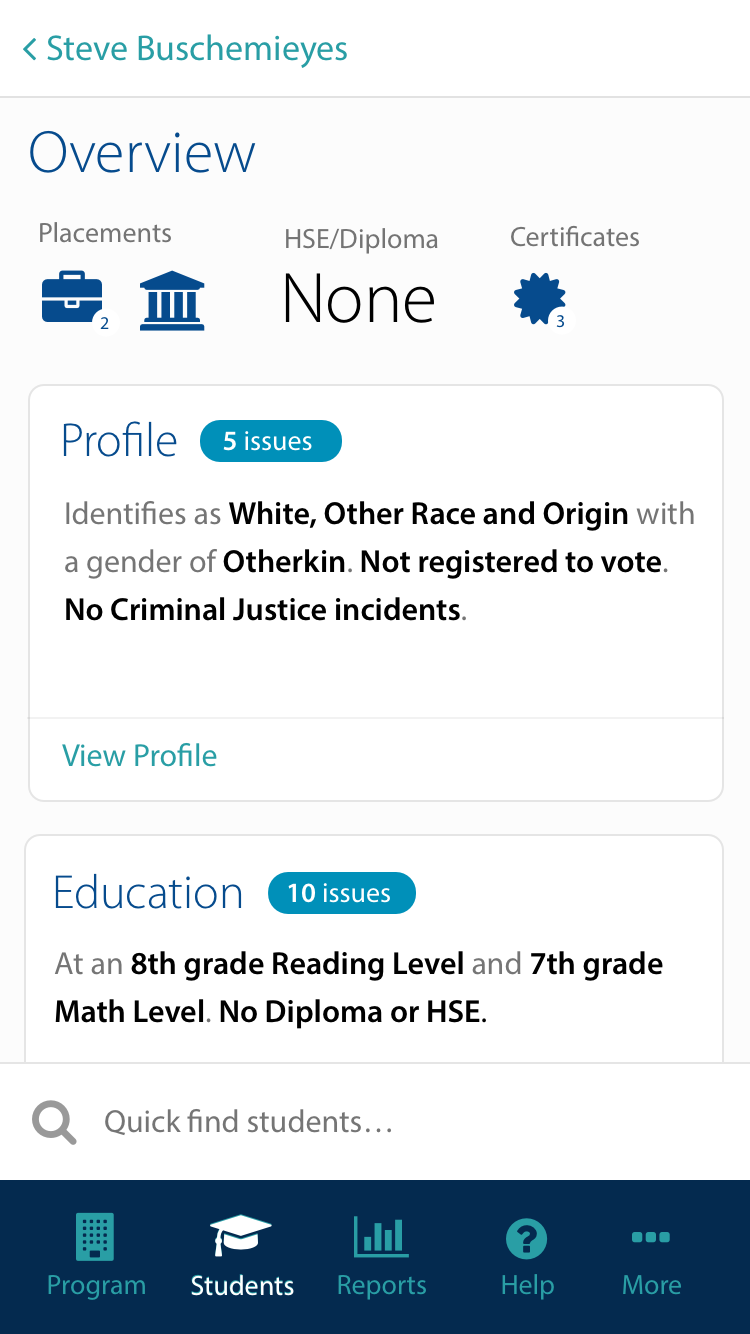Open the More menu tab

(x=651, y=1257)
